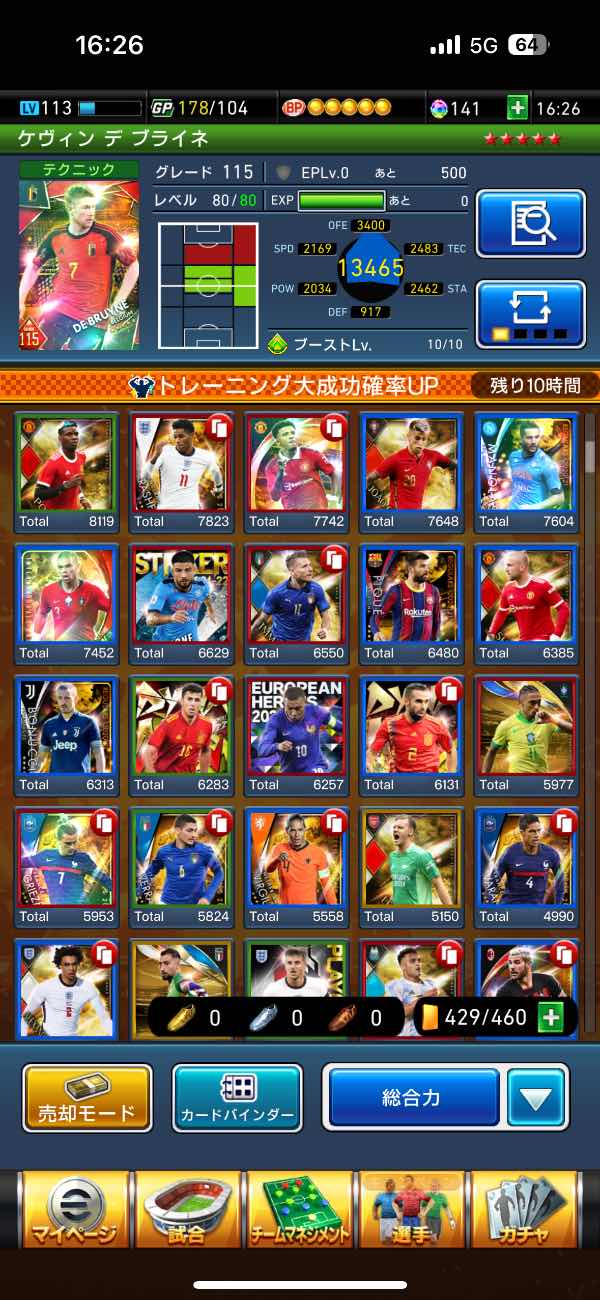600x1300 pixels.
Task: Select the goalkeeper card with Total 5150
Action: (x=412, y=867)
